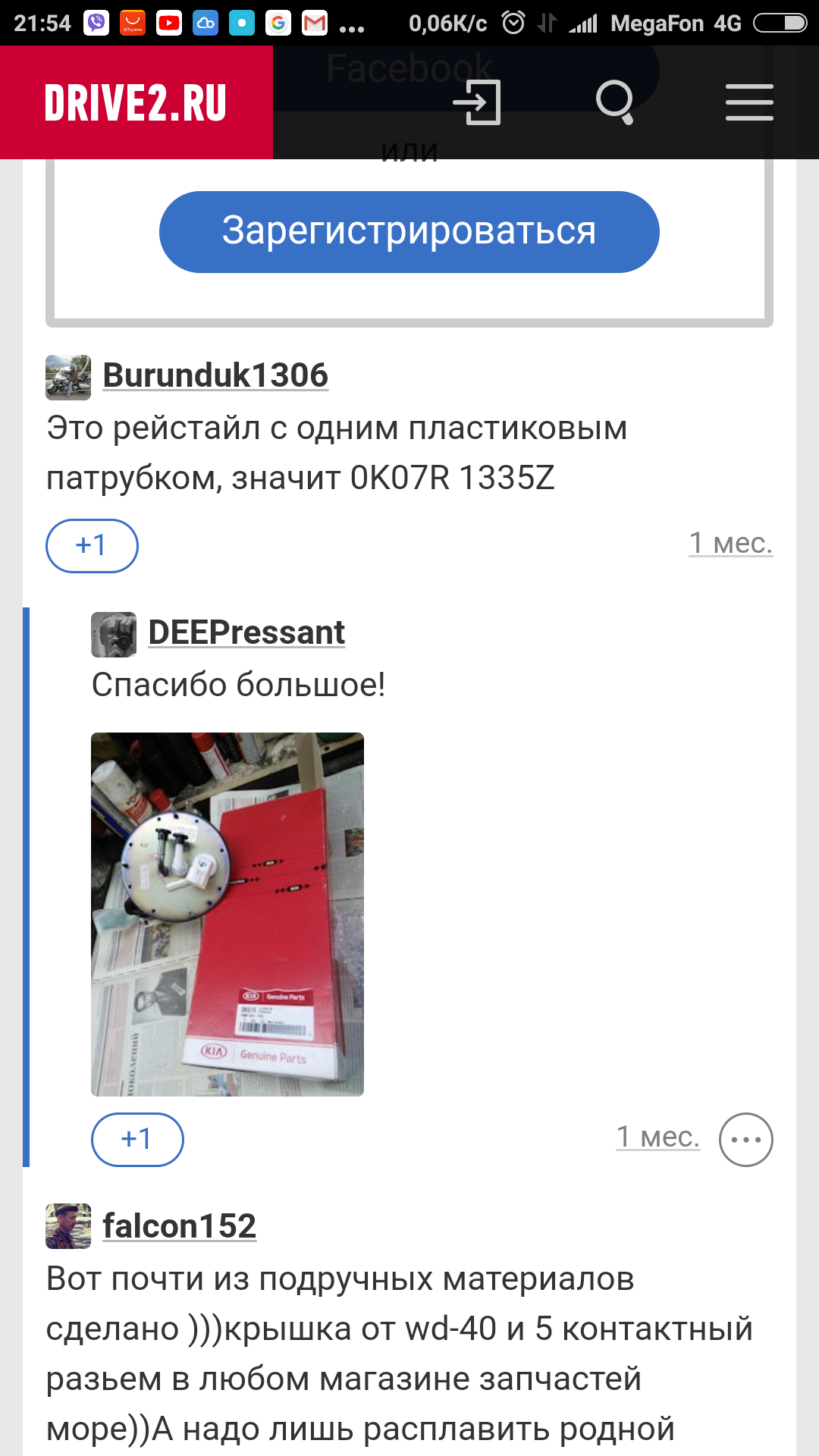This screenshot has width=819, height=1456.
Task: Open timestamp link of DEEPressant's comment
Action: [x=657, y=1137]
